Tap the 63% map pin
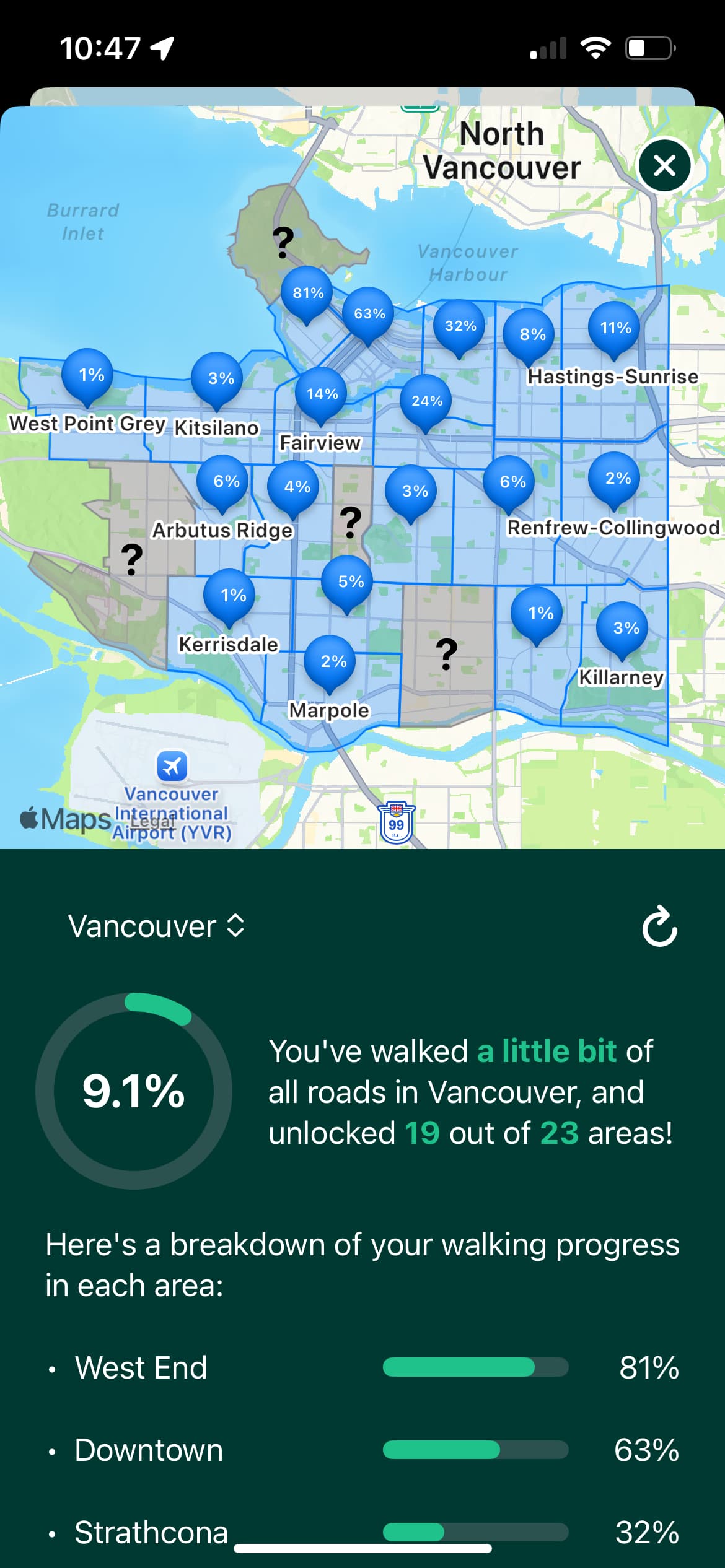 tap(369, 313)
